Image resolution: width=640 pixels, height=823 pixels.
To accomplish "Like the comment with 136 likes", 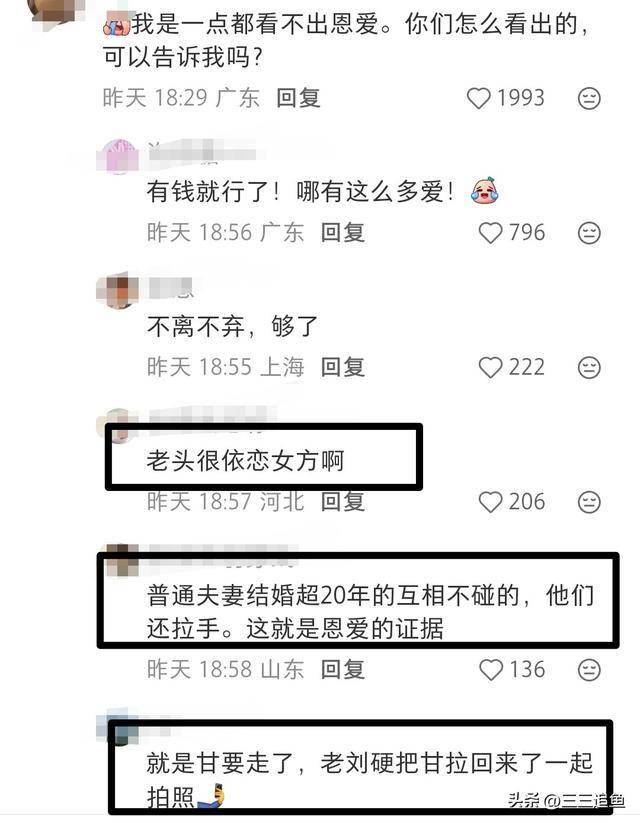I will click(490, 670).
